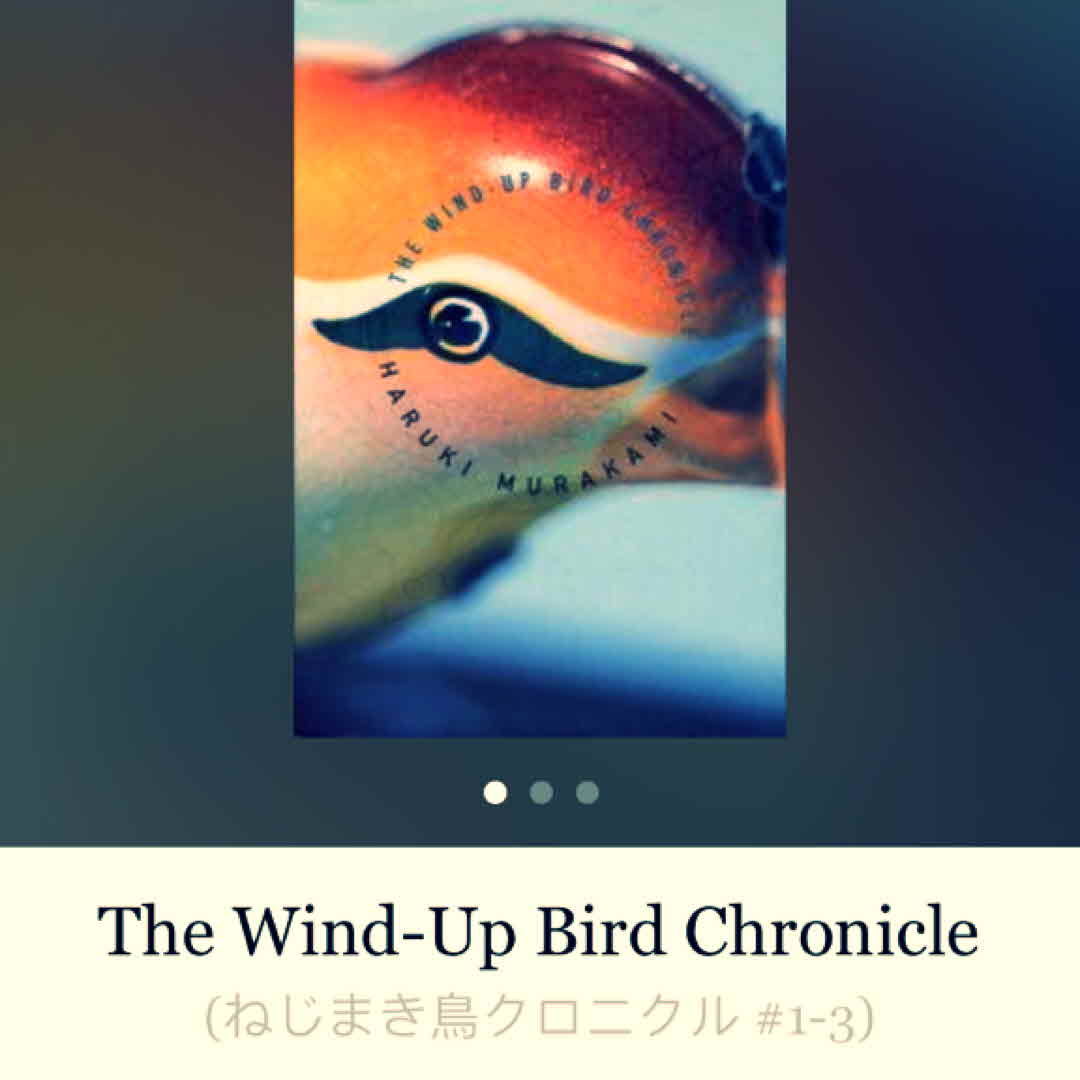1080x1080 pixels.
Task: Select the second page indicator dot
Action: (541, 793)
